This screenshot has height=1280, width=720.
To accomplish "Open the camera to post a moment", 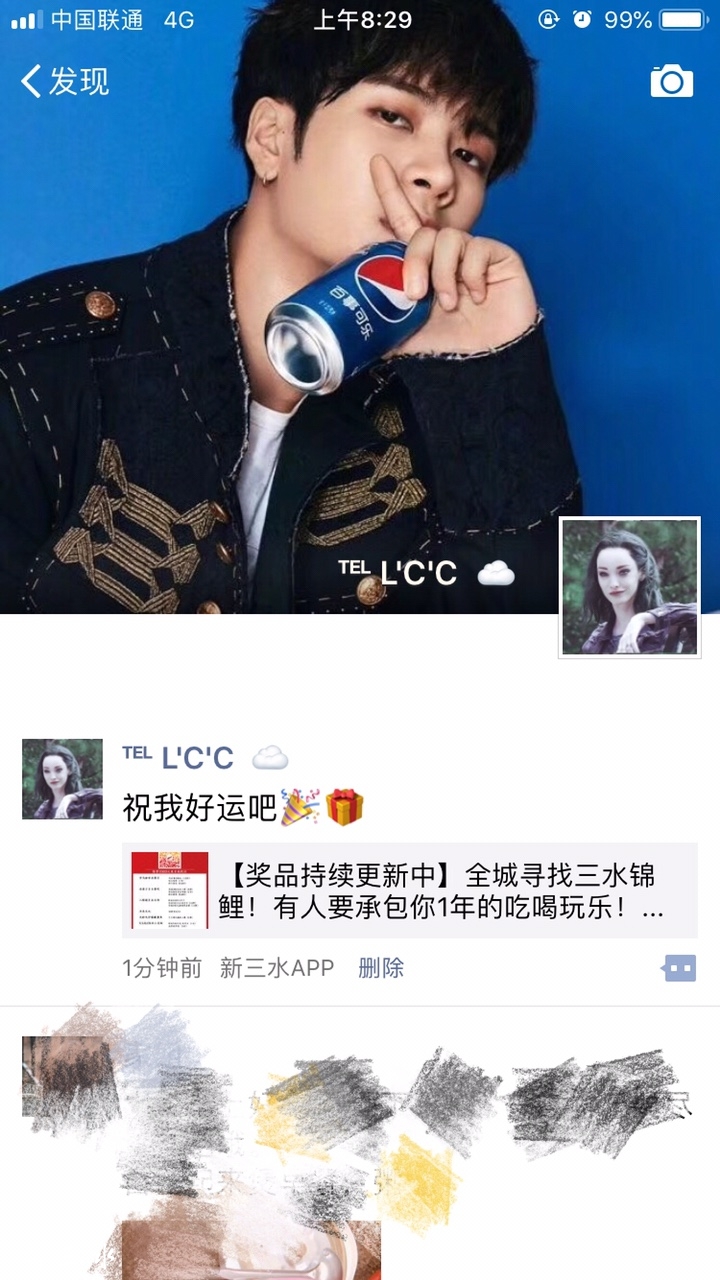I will pos(671,81).
